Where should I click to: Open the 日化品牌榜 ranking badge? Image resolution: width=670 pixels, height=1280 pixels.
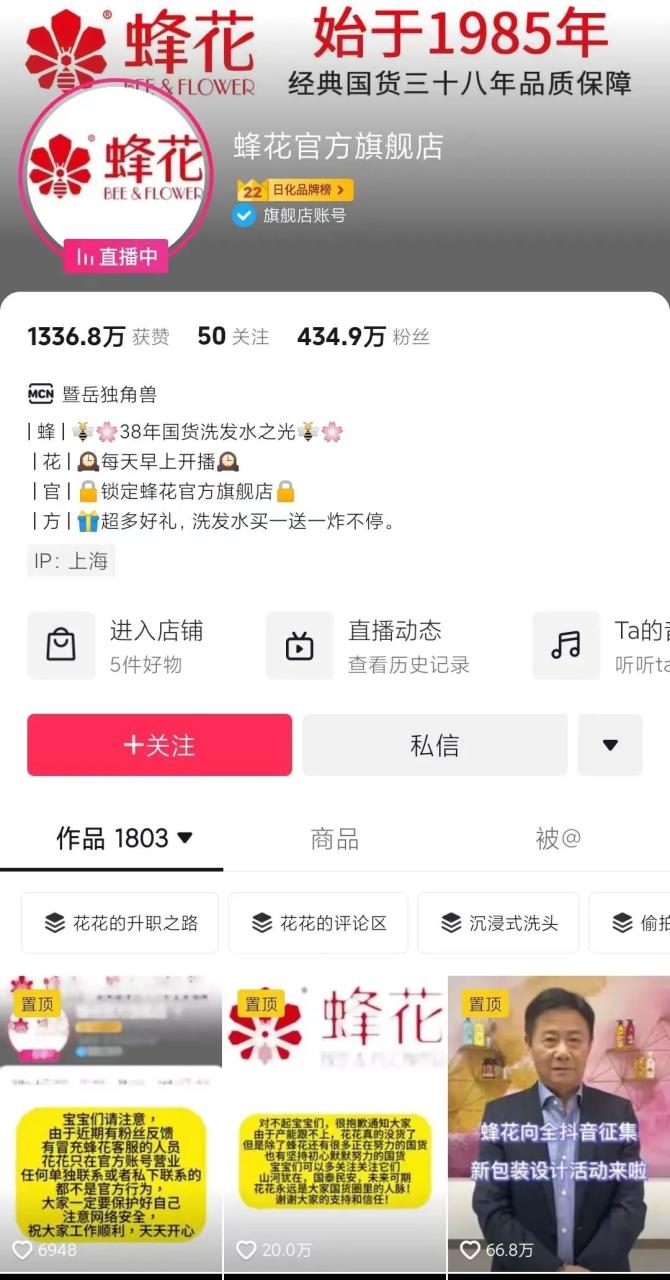pyautogui.click(x=295, y=190)
